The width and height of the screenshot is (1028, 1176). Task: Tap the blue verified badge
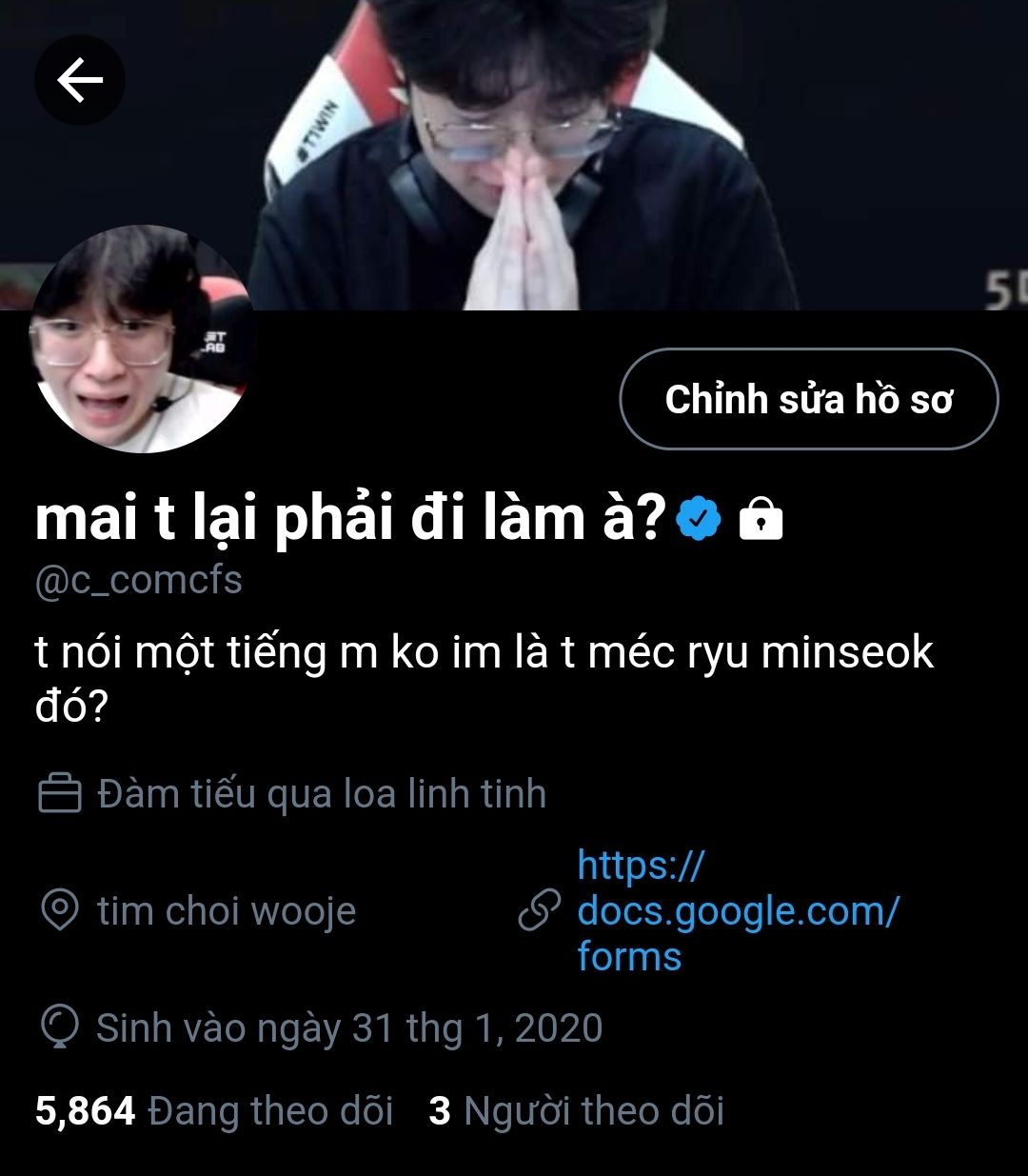click(x=699, y=519)
